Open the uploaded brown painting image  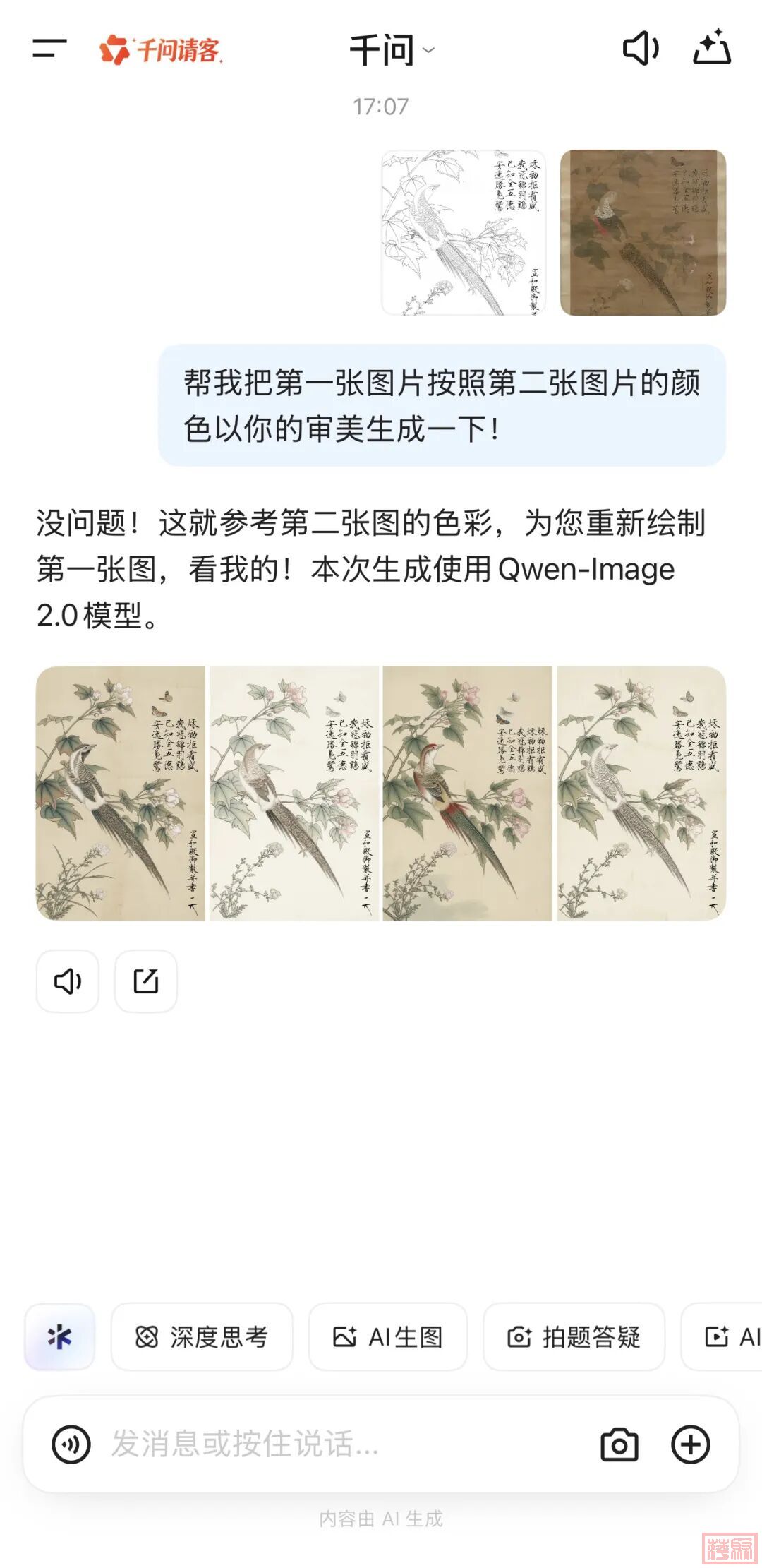pos(643,232)
